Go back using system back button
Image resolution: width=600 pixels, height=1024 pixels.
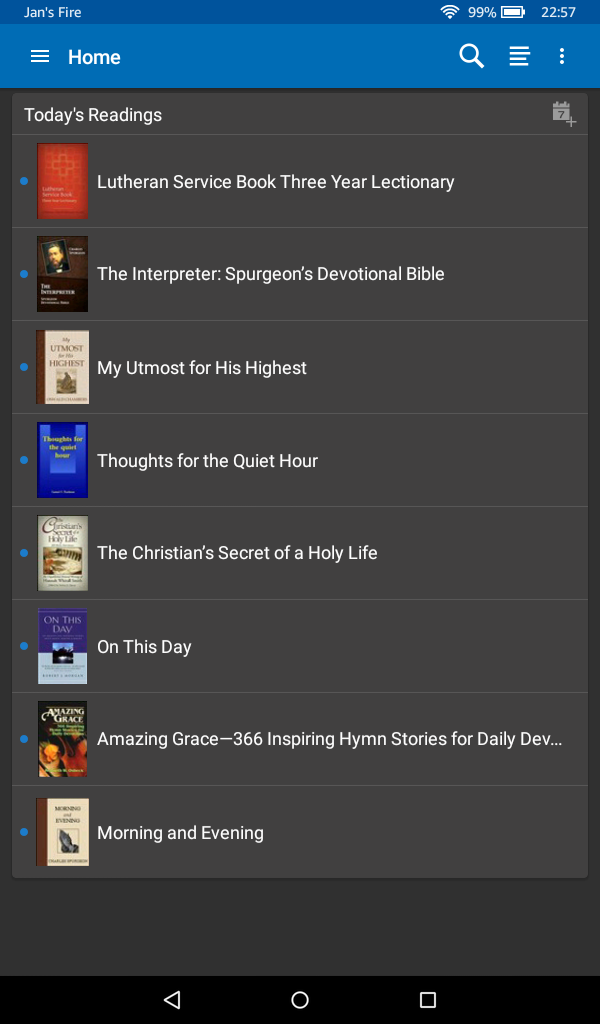172,1000
